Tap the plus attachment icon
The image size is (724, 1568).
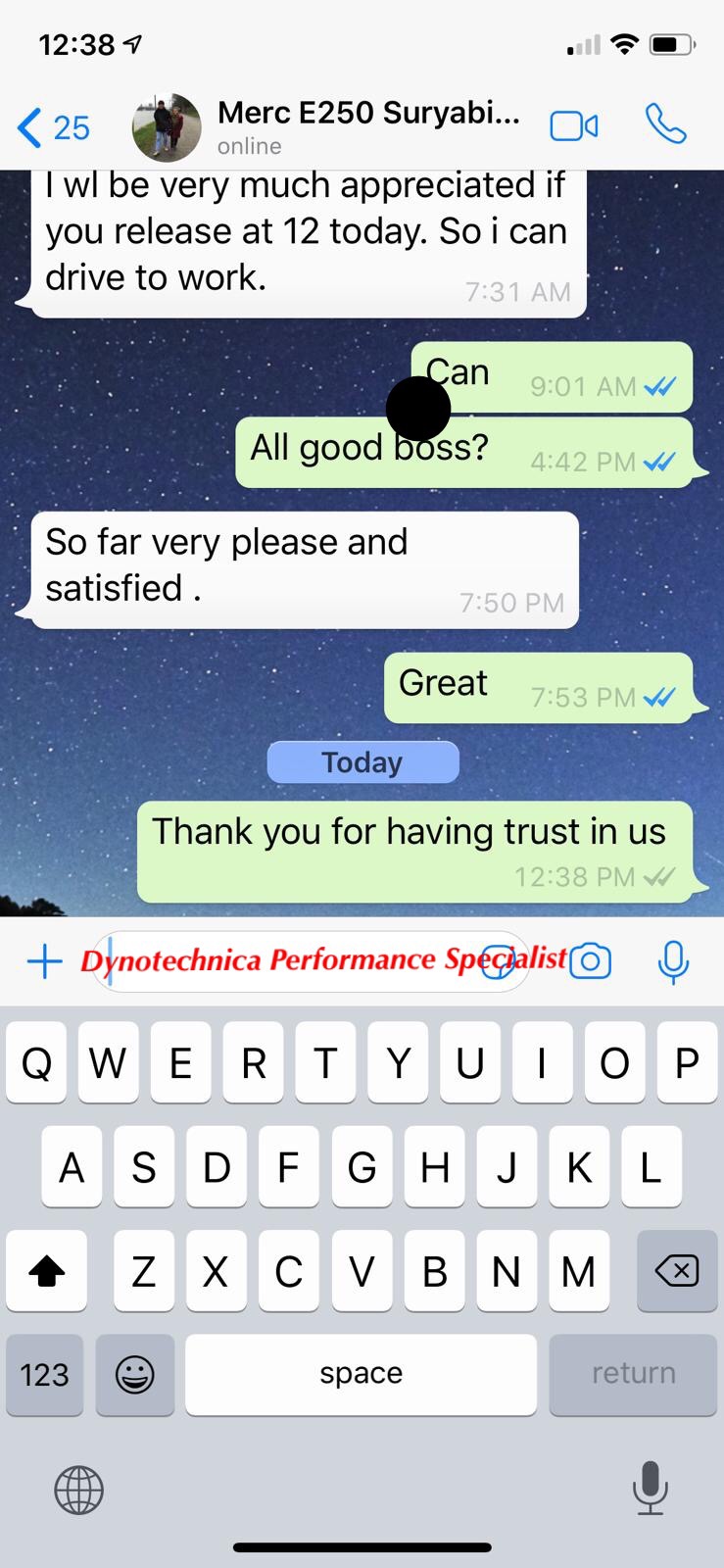coord(44,961)
